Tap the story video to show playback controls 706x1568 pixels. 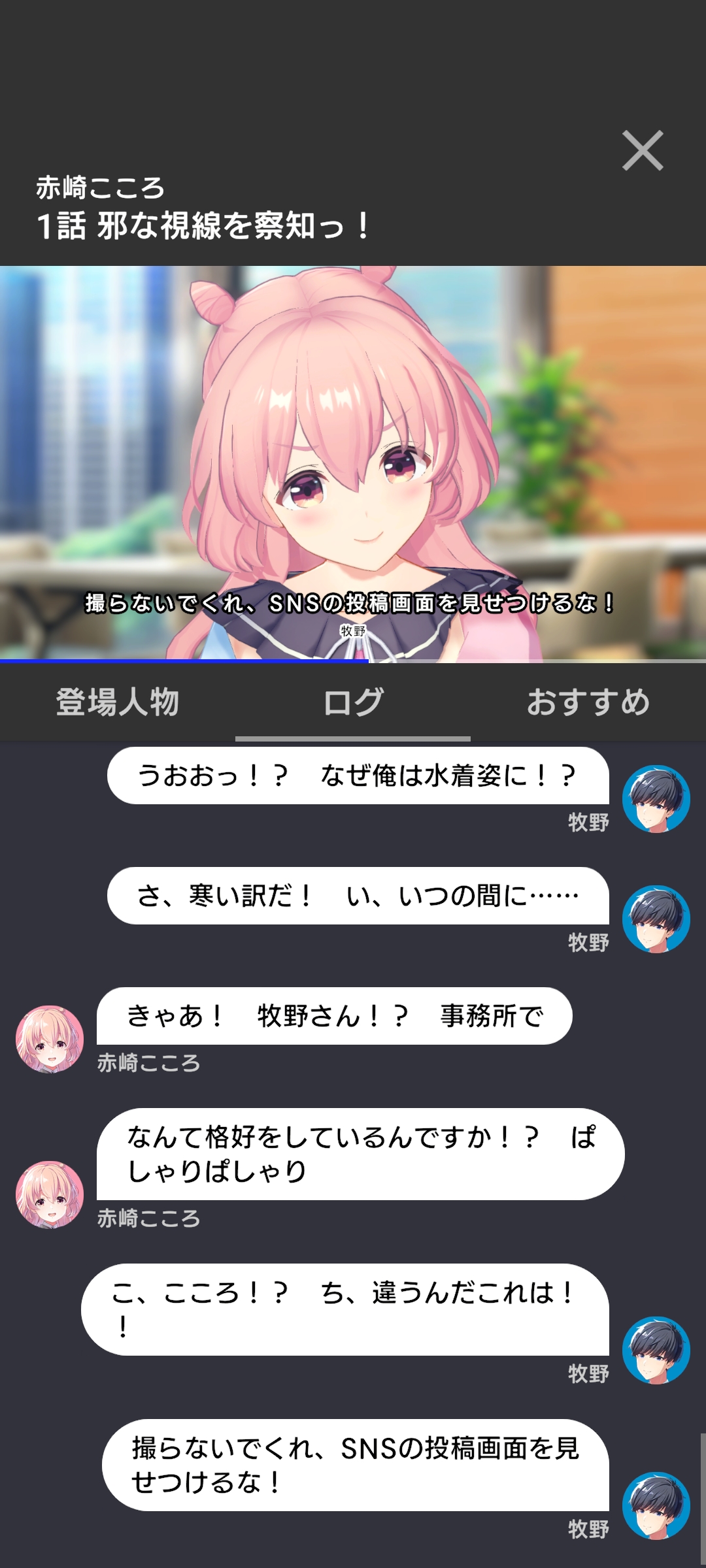pyautogui.click(x=353, y=464)
